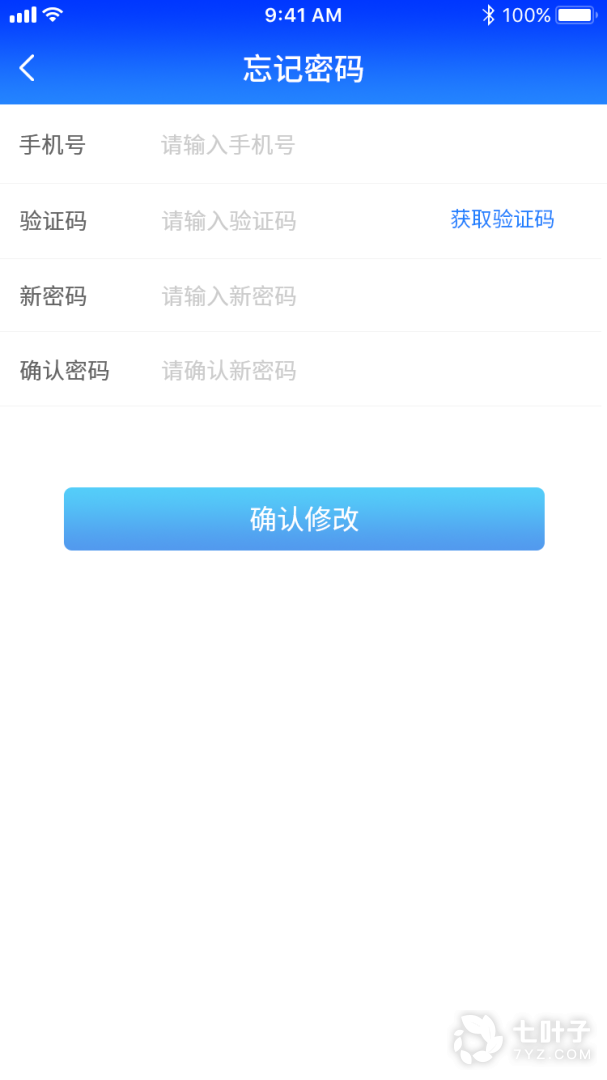Tap the 确认密码 confirm password field
The width and height of the screenshot is (607, 1080).
[300, 371]
